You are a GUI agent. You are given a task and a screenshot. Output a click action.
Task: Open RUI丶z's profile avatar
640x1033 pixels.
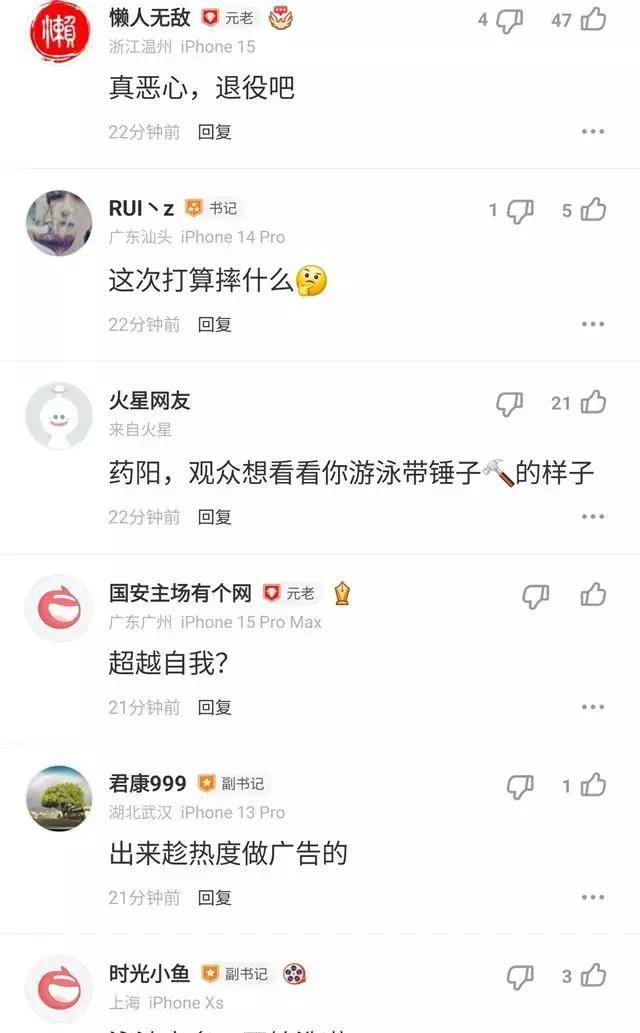click(x=59, y=223)
